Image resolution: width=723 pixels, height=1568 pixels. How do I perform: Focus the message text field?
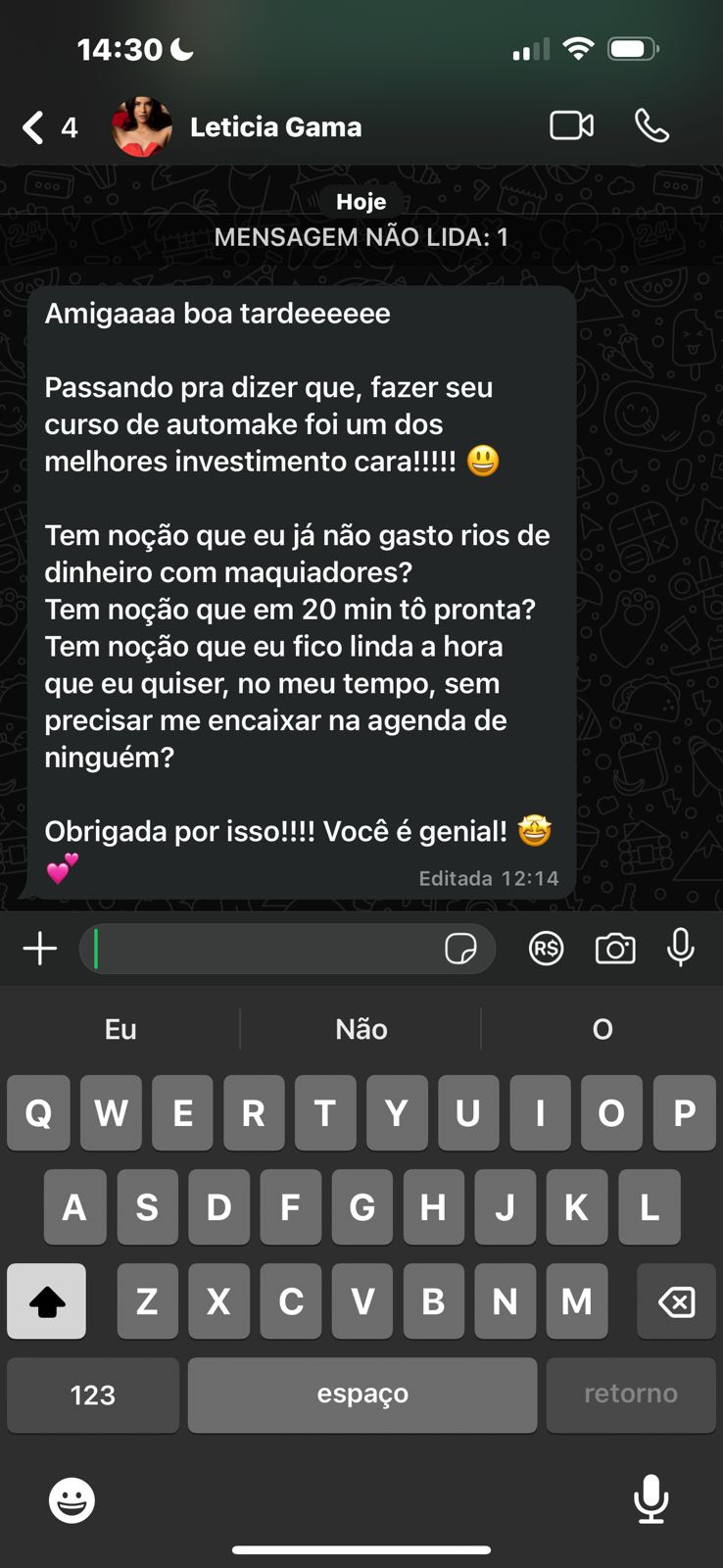265,949
